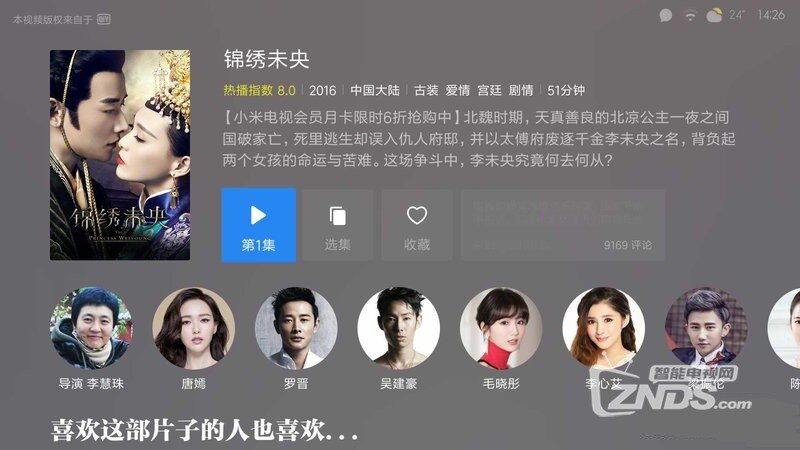This screenshot has height=450, width=800.
Task: Open 吴建豪's cast profile
Action: [x=398, y=328]
